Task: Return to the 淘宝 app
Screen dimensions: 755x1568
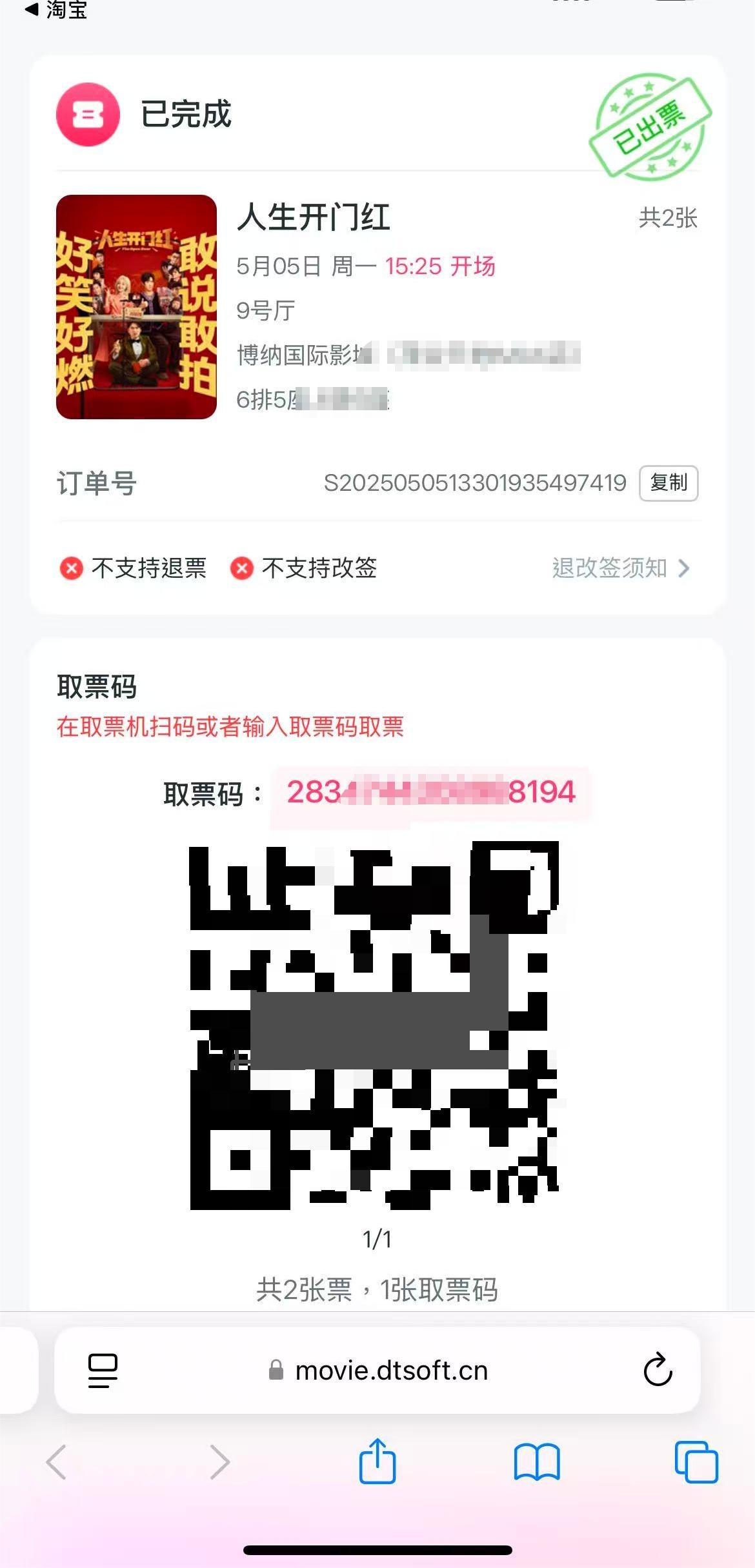Action: [x=56, y=9]
